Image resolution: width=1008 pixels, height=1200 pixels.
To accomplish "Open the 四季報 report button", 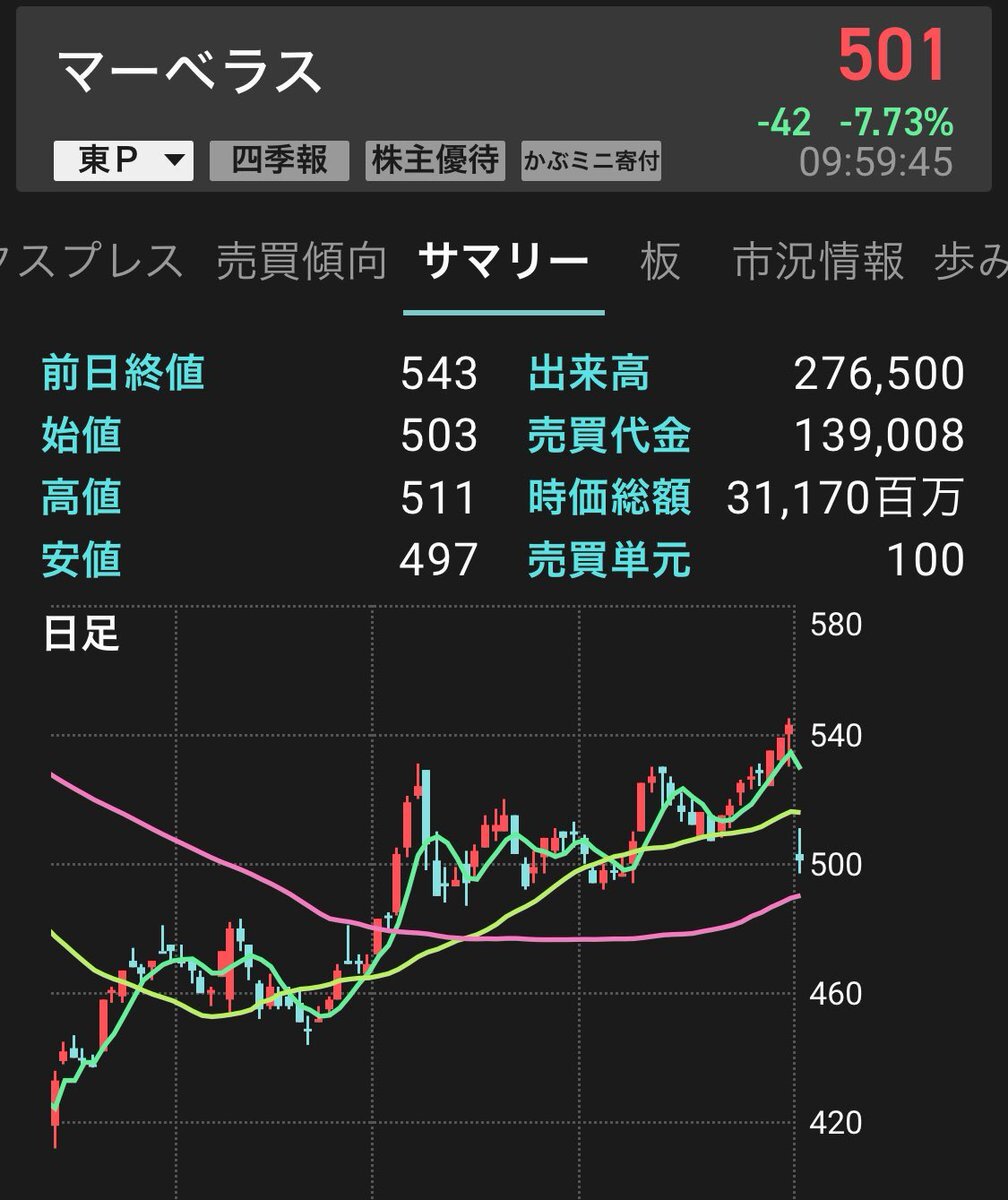I will click(x=278, y=162).
